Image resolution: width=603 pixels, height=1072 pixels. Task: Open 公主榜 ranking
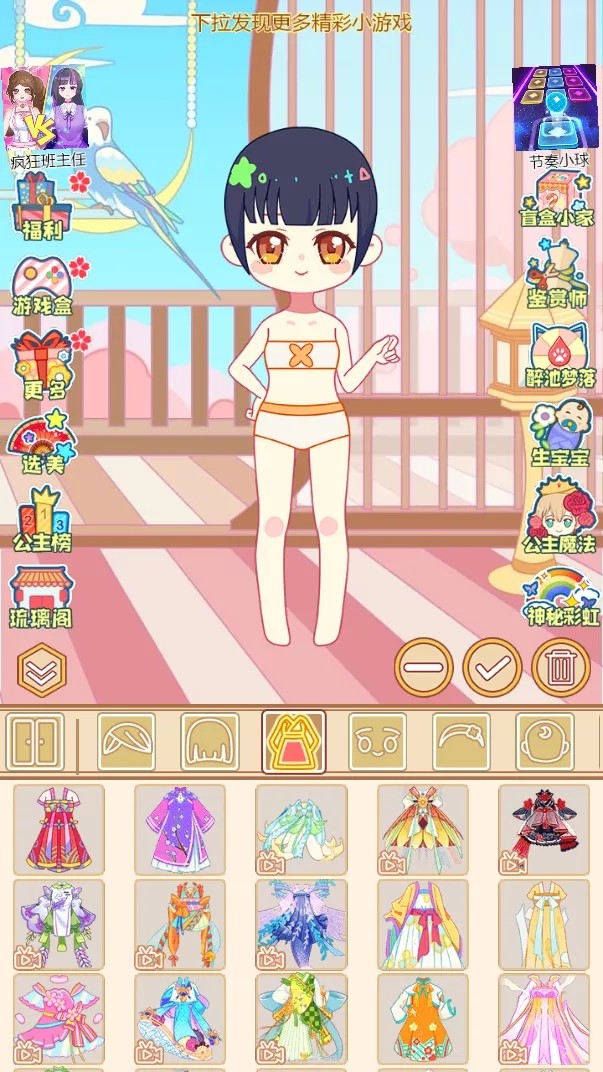[x=42, y=520]
